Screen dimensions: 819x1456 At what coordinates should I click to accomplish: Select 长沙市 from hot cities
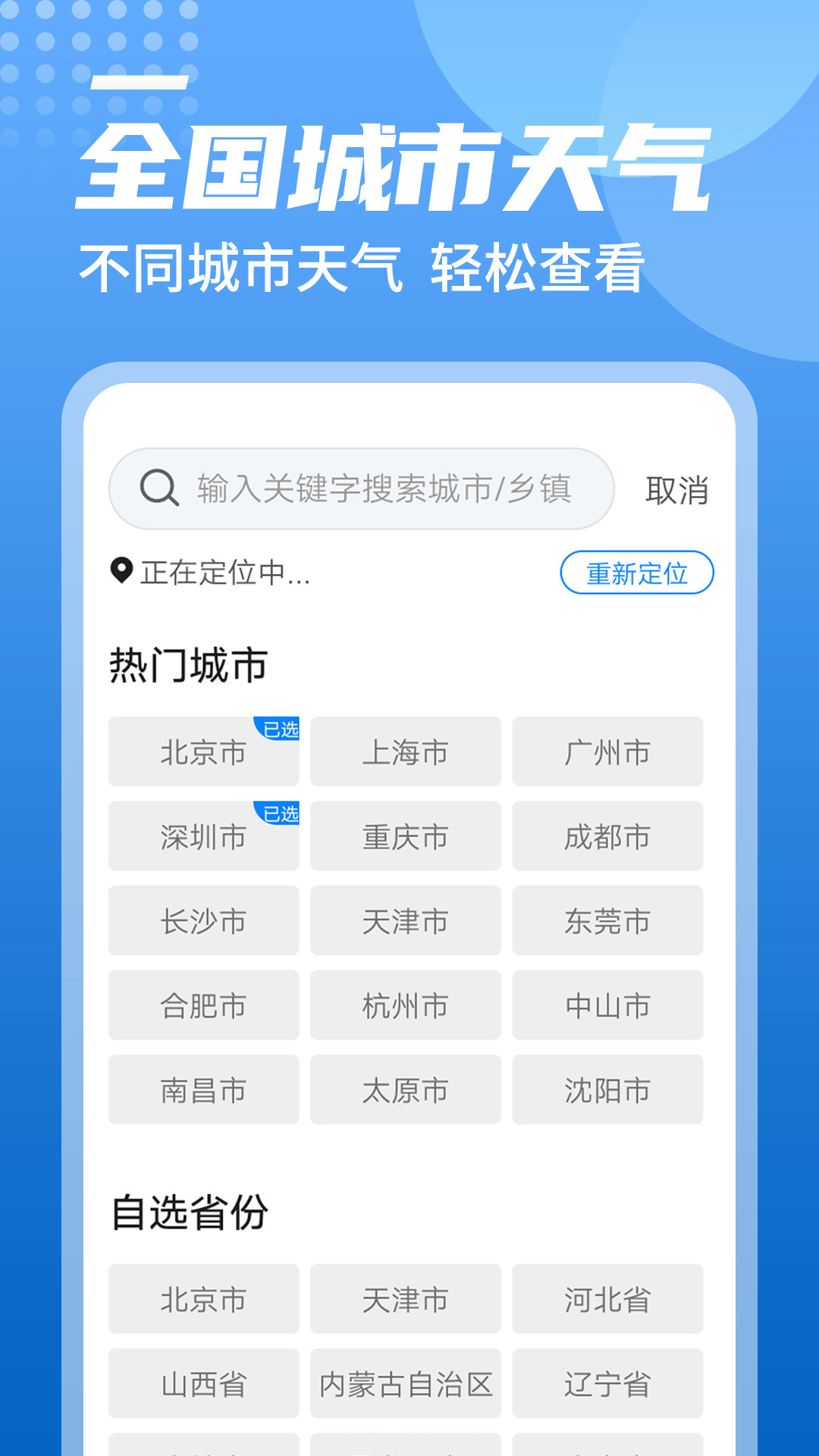click(x=203, y=922)
